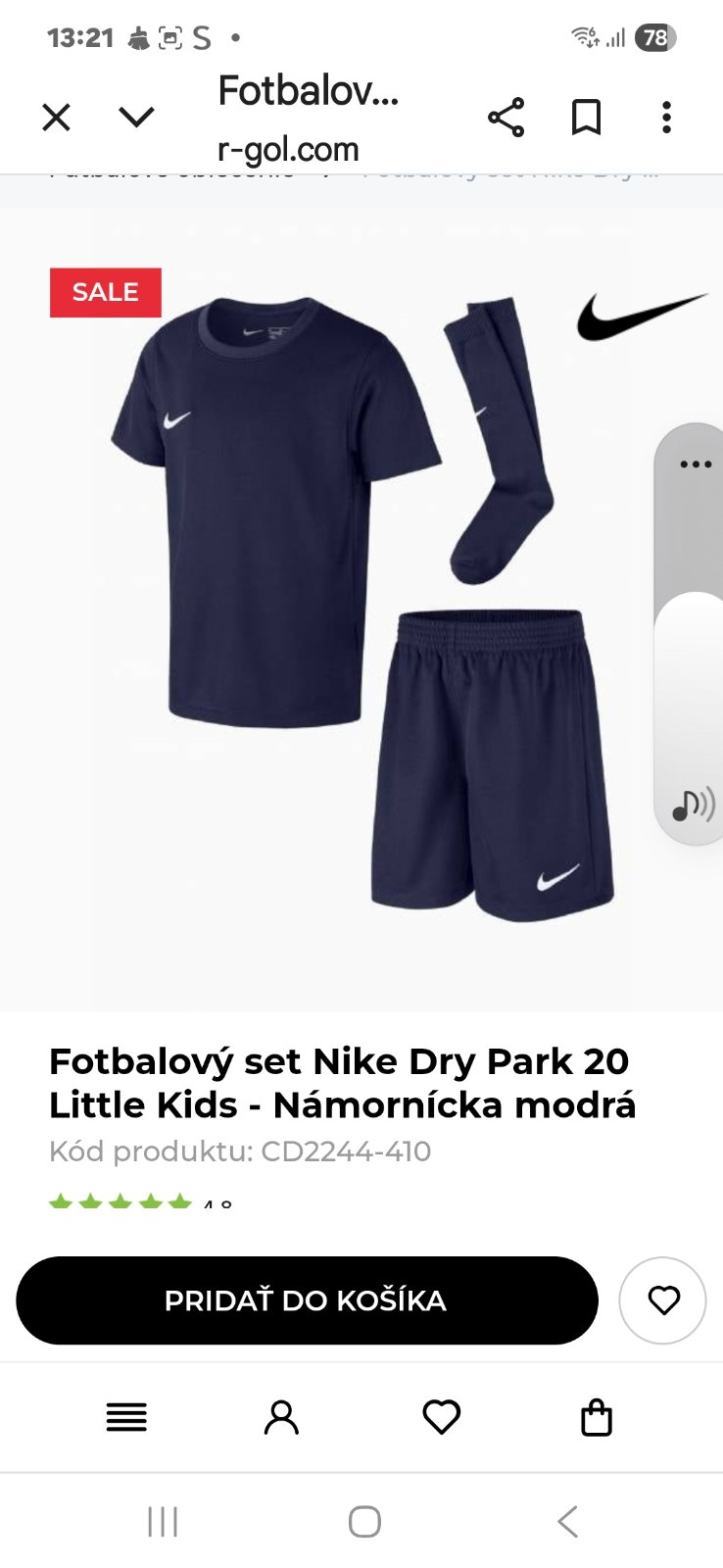
Task: Tap the media sound icon on panel
Action: [x=693, y=806]
